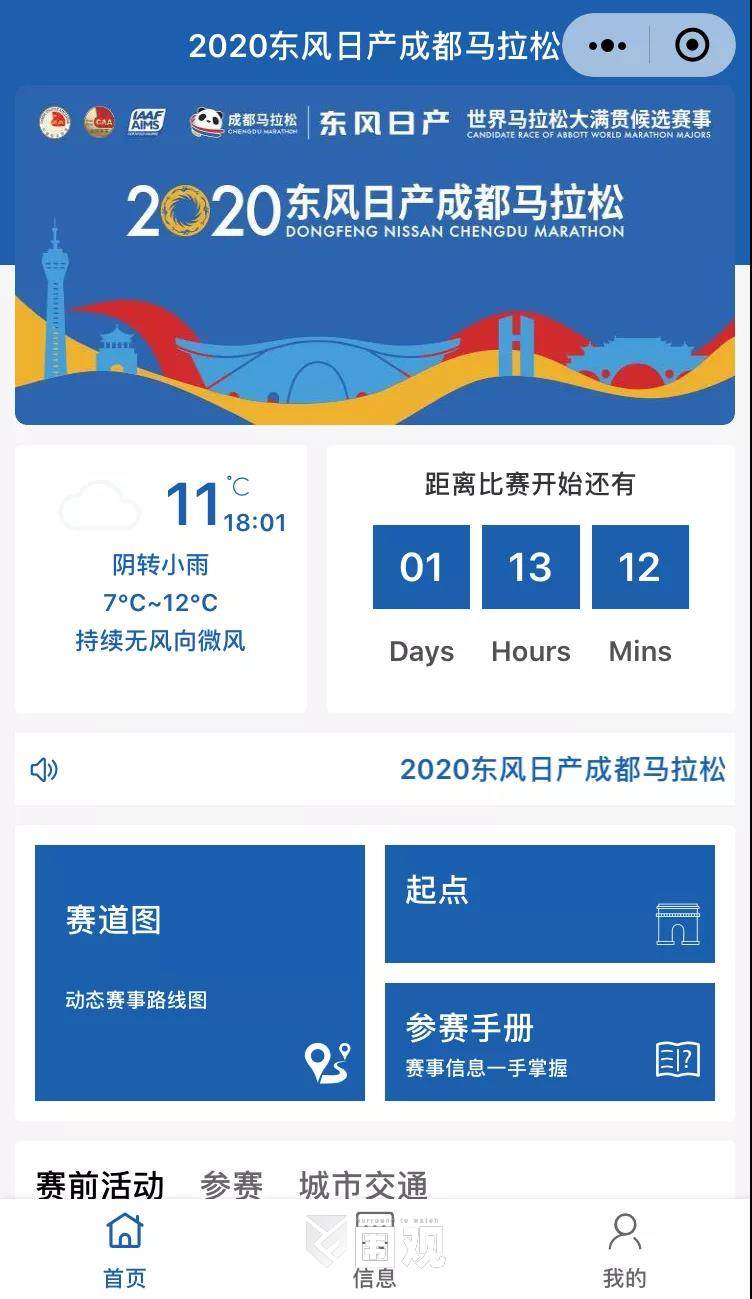This screenshot has height=1299, width=752.
Task: Switch to the 城市交通 tab
Action: pos(363,1186)
